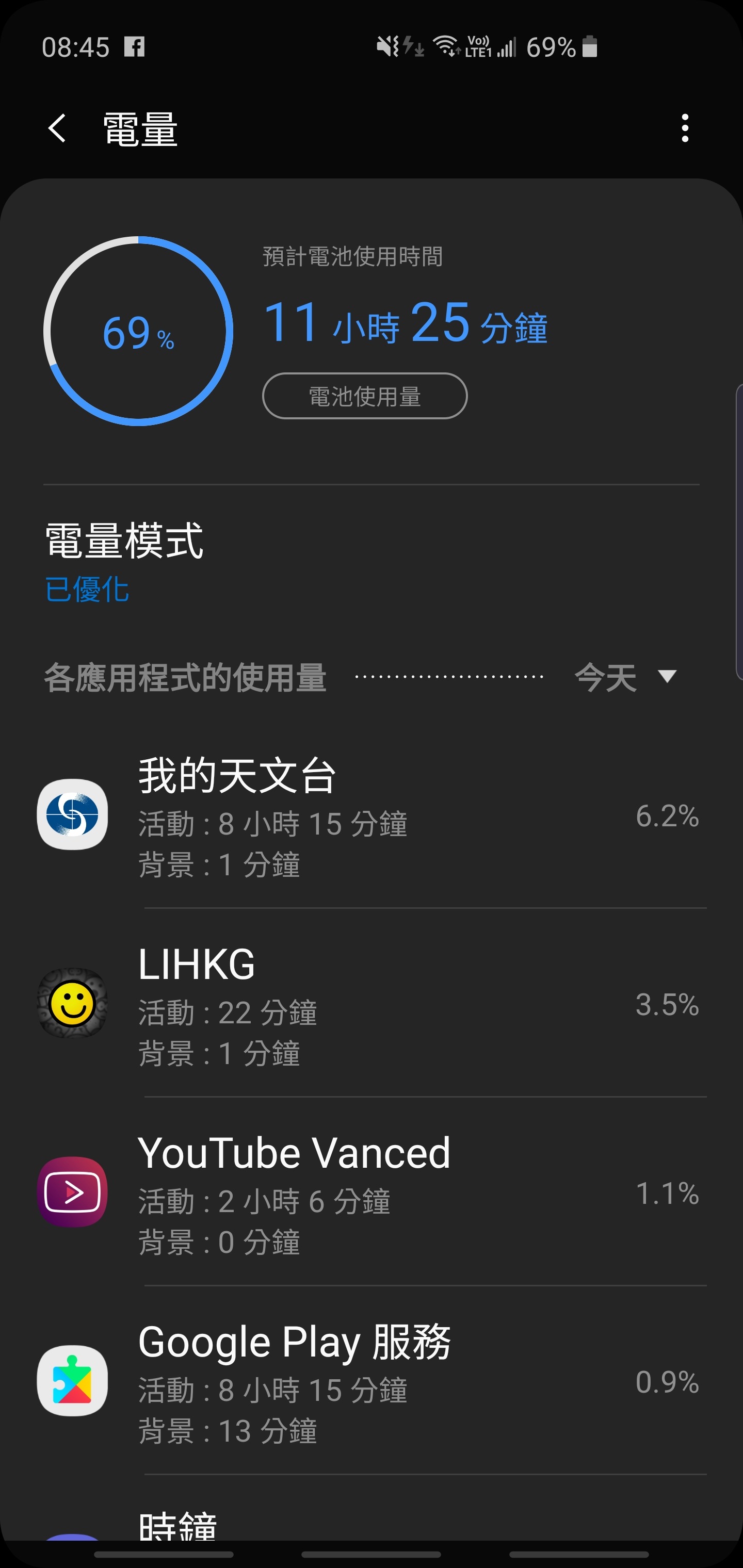Select the YouTube Vanced usage row

372,1192
